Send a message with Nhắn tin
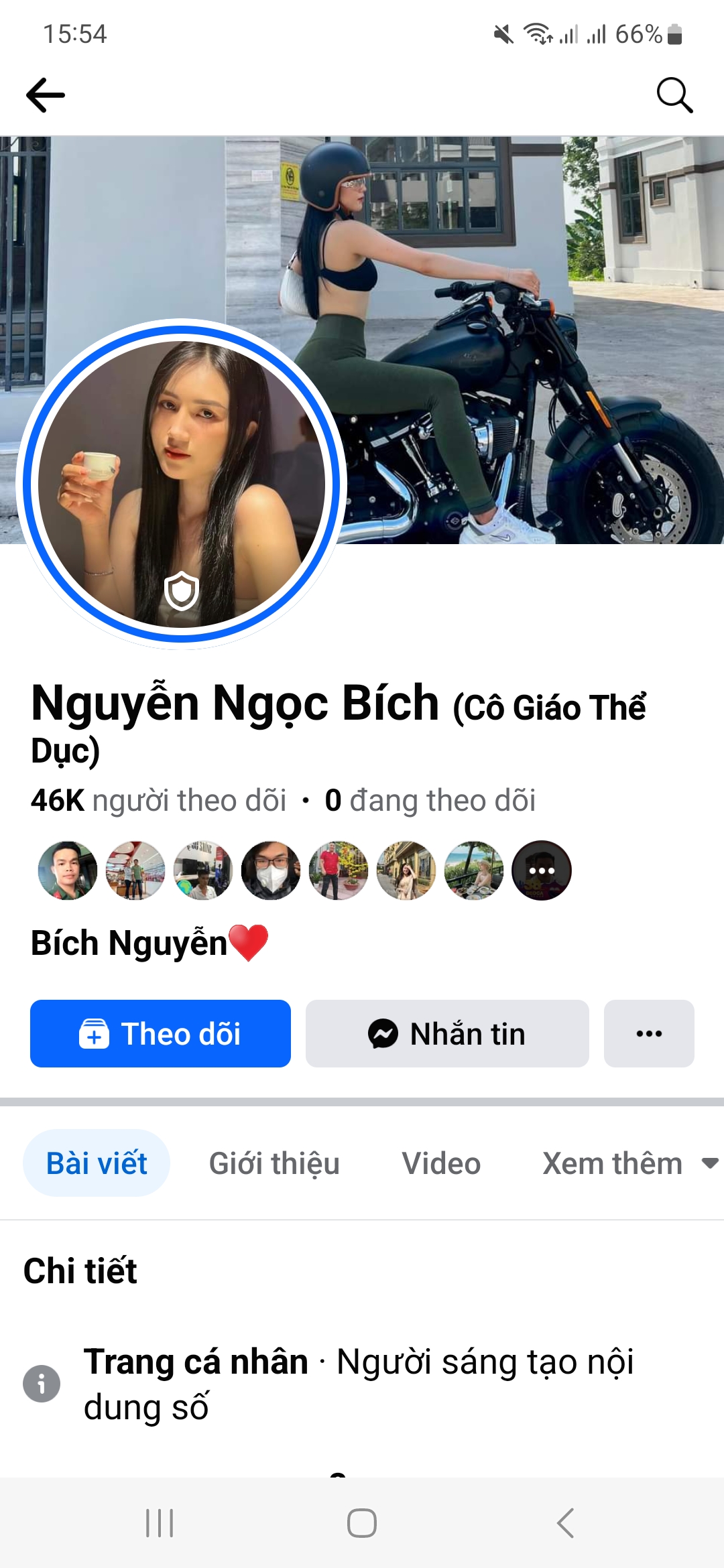 click(447, 1033)
